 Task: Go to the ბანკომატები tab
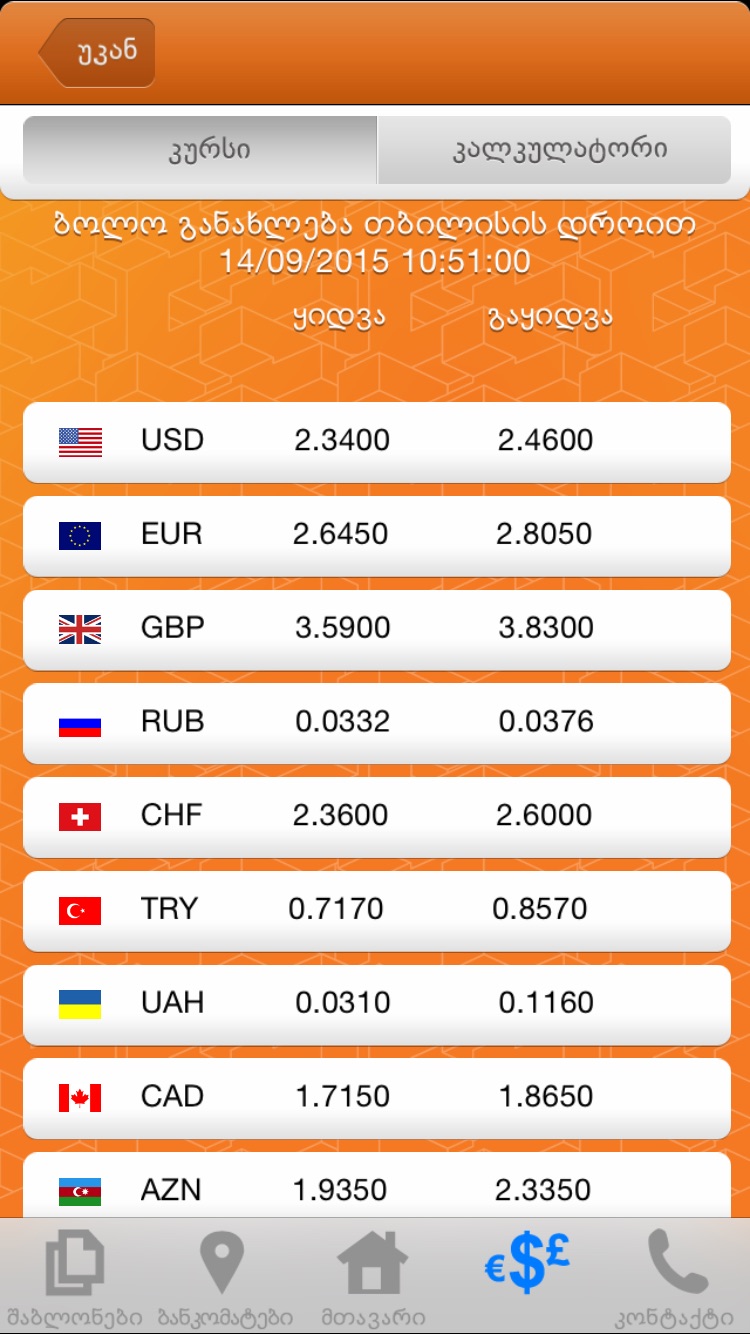click(225, 1276)
